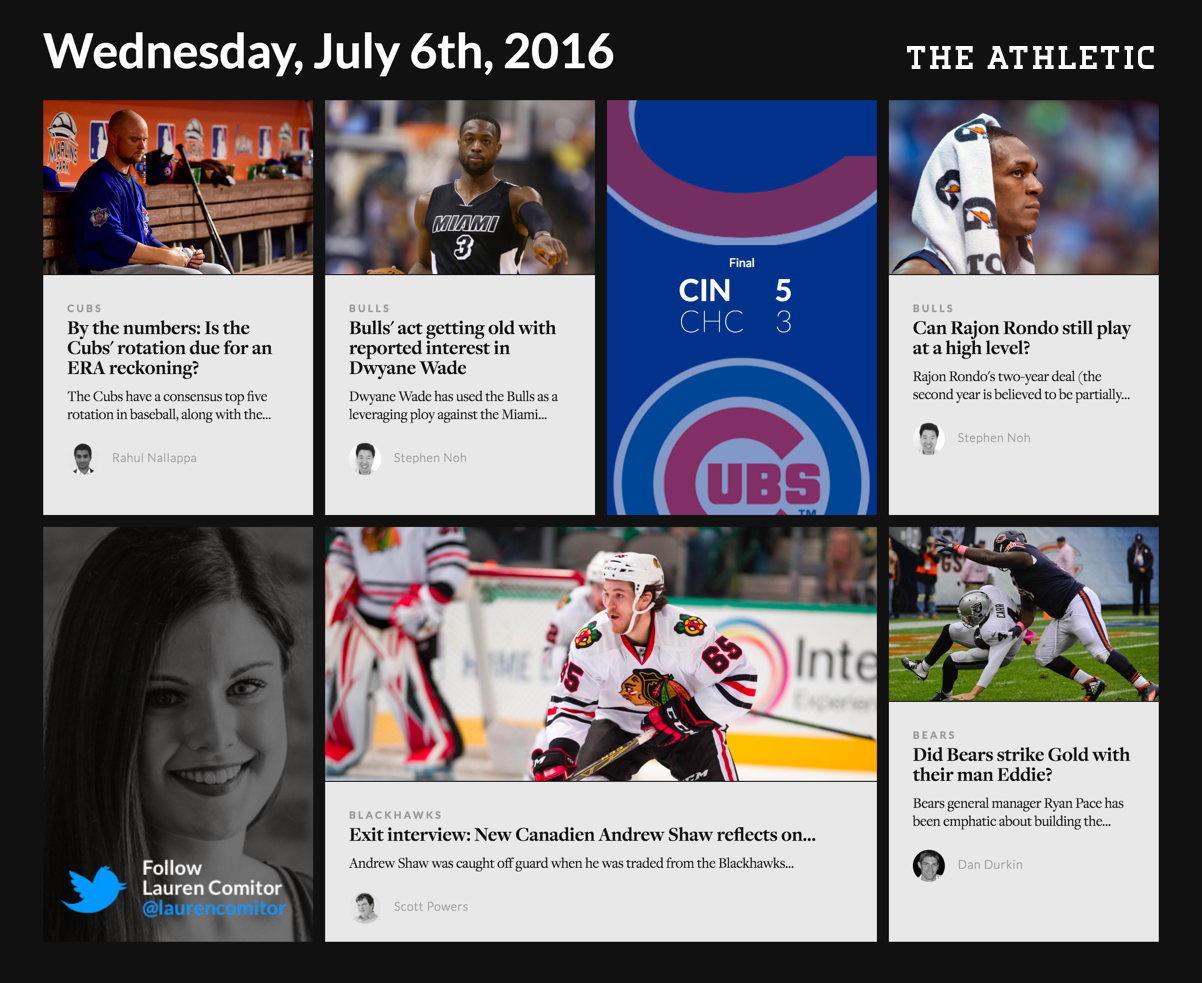
Task: Open the Rajon Rondo high level article
Action: tap(1021, 338)
